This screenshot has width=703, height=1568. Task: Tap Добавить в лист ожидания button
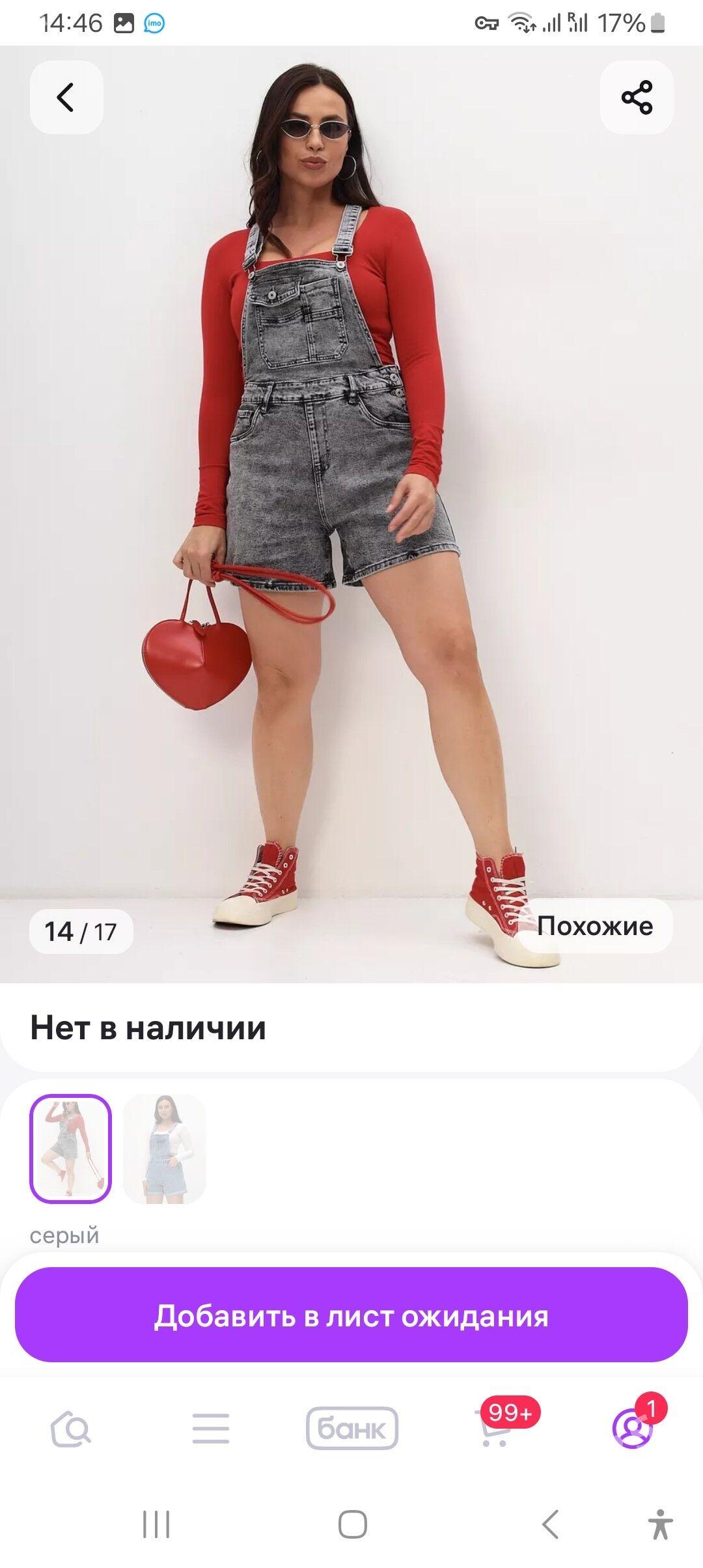pyautogui.click(x=351, y=1317)
